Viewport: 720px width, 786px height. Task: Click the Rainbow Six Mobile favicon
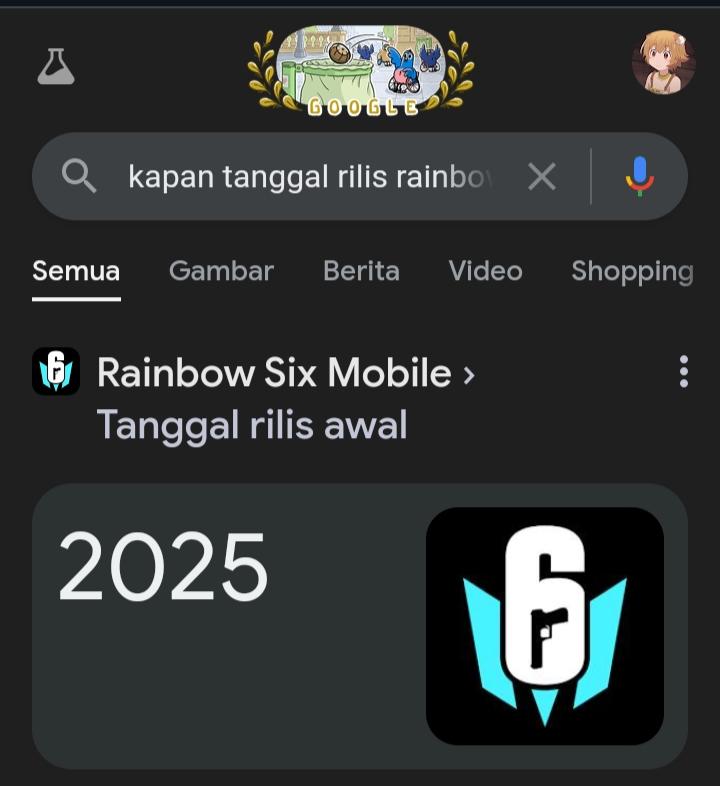55,372
